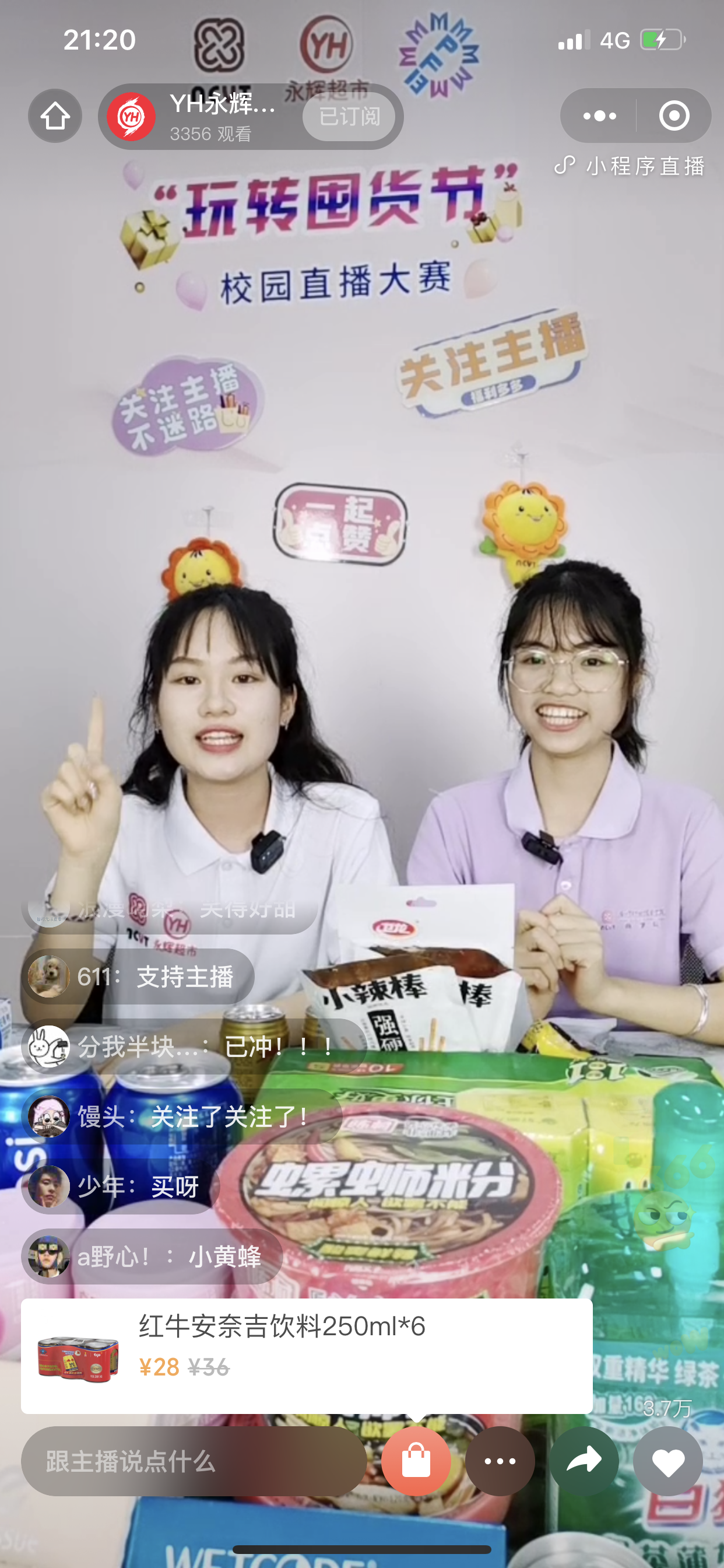Open more options next to shopping bag
The image size is (724, 1568).
point(500,1461)
